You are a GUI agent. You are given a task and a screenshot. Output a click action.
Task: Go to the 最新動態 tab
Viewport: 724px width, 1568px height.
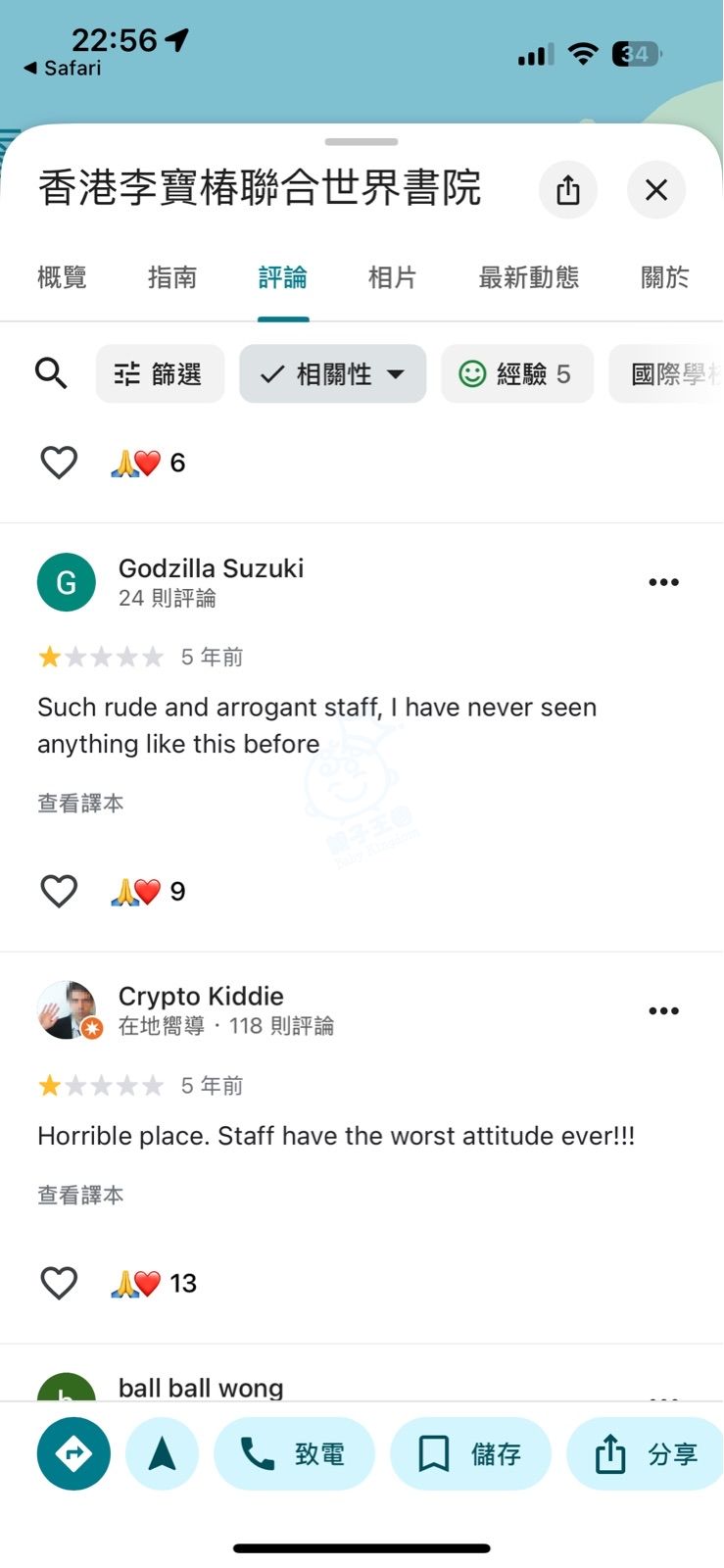tap(528, 277)
